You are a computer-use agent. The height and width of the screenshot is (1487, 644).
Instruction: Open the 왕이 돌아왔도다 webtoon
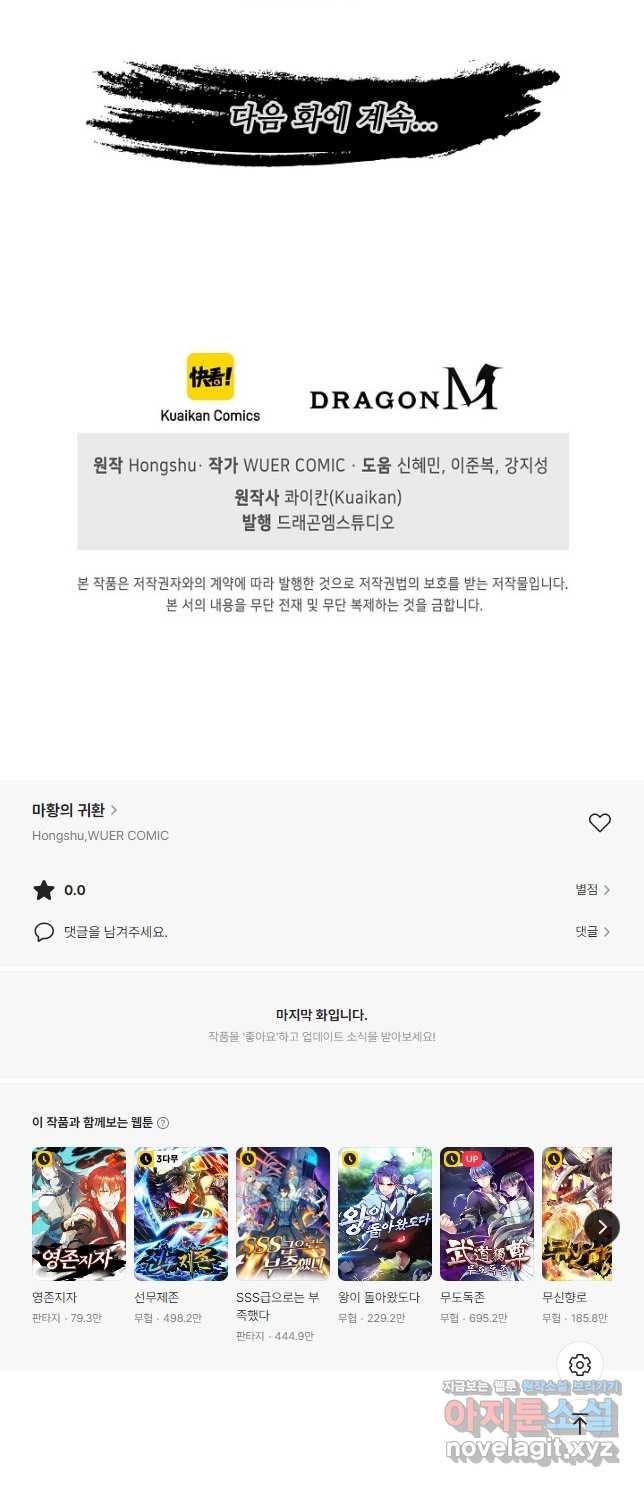tap(385, 1214)
